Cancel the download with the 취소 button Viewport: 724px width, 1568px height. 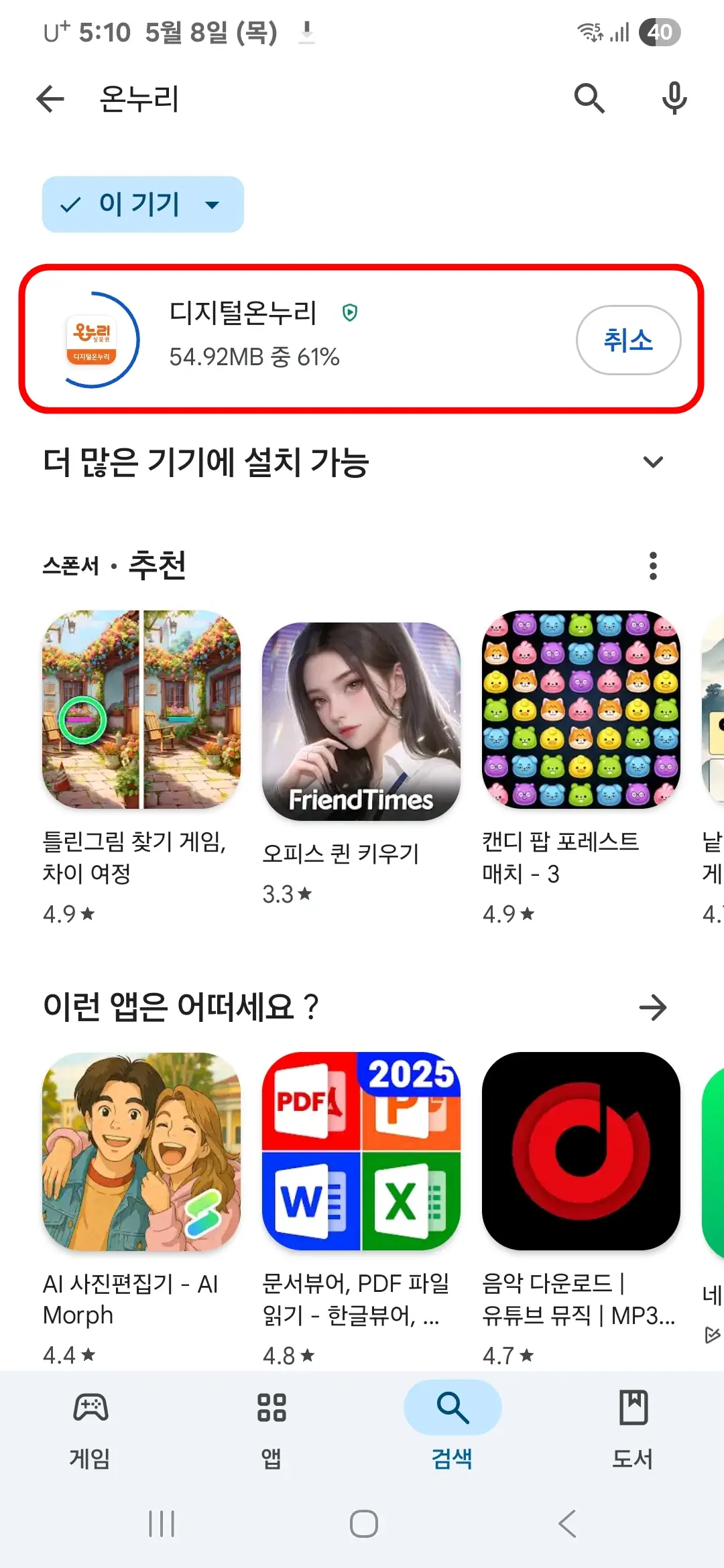click(629, 340)
